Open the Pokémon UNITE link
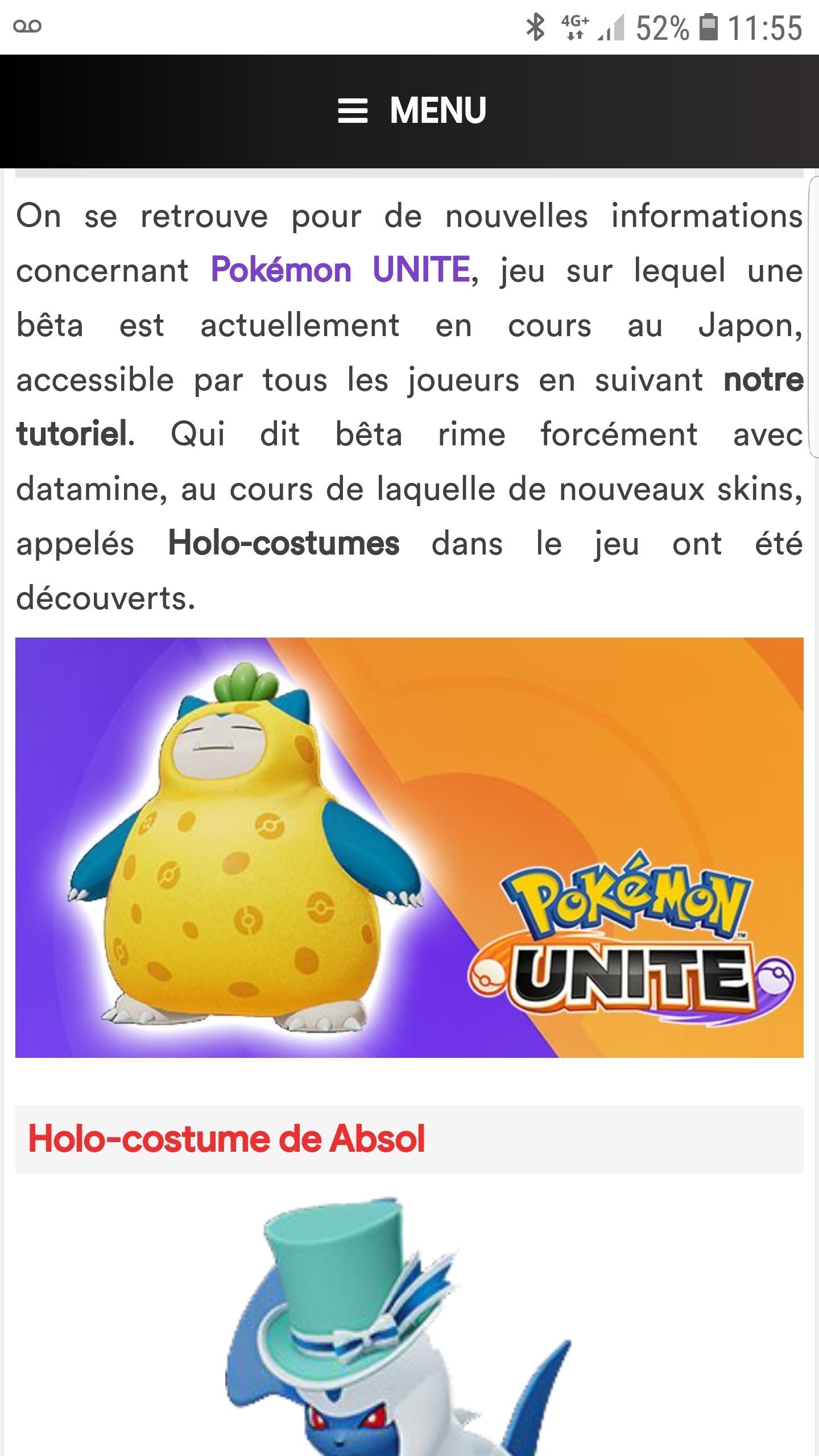Screen dimensions: 819x1456 [x=340, y=270]
